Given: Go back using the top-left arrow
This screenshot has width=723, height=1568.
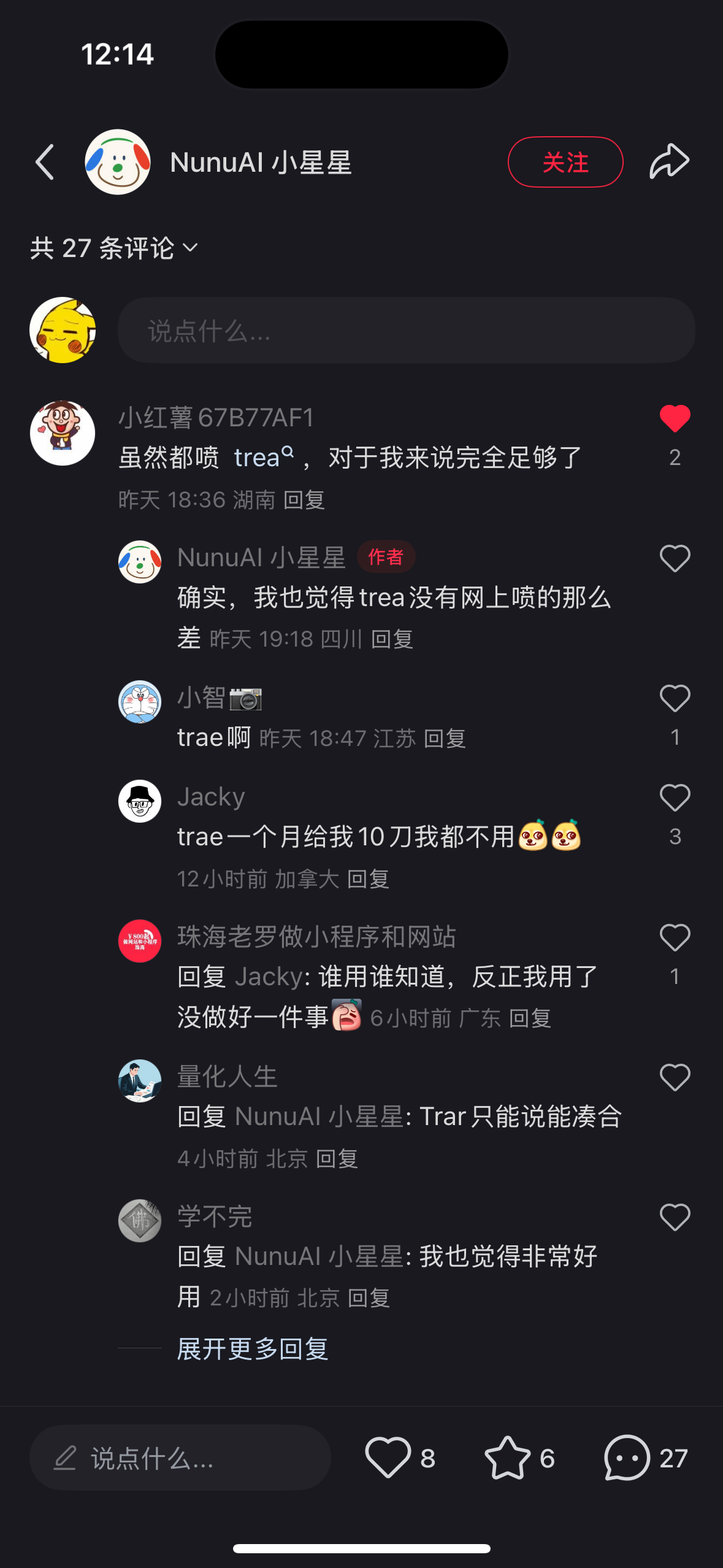Looking at the screenshot, I should pyautogui.click(x=45, y=162).
